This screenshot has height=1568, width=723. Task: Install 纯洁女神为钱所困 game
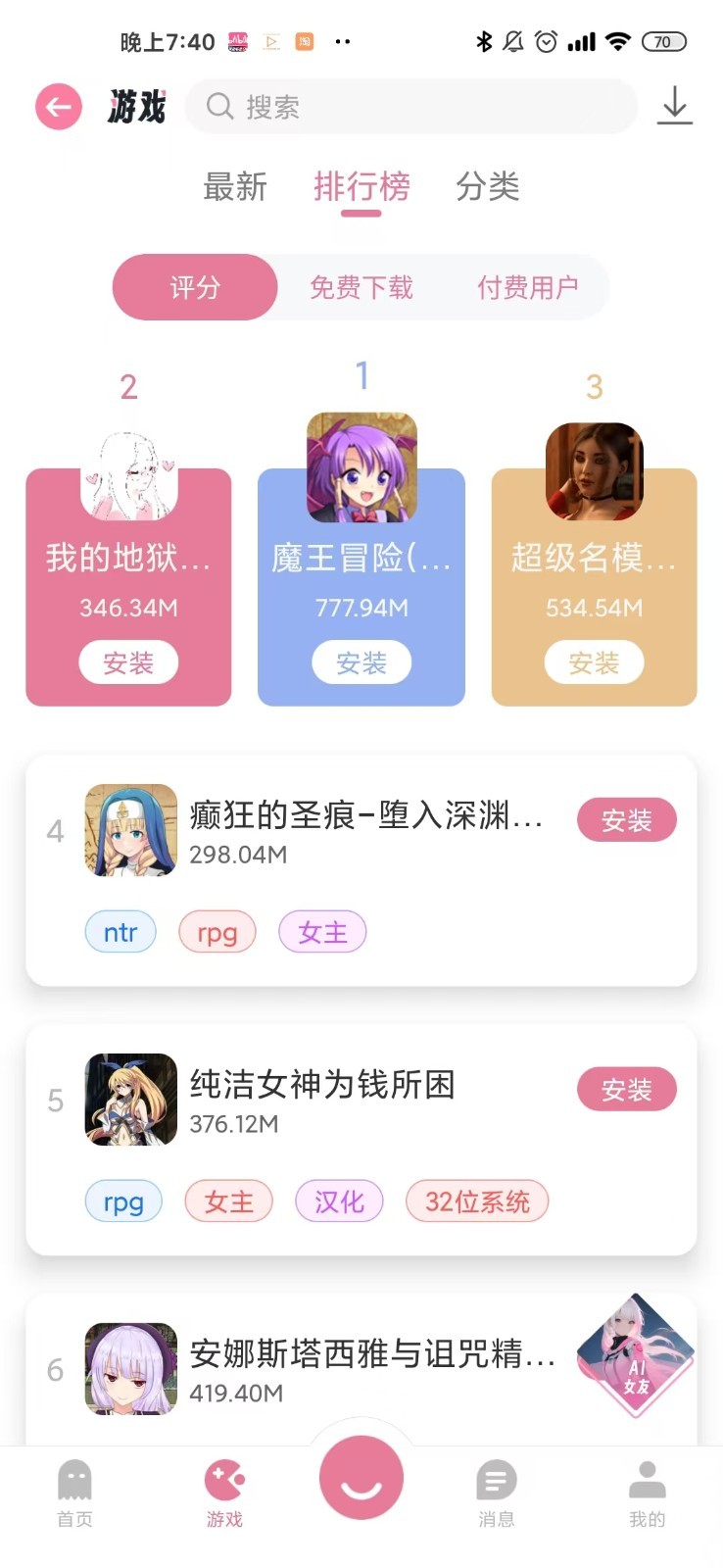click(x=627, y=1089)
